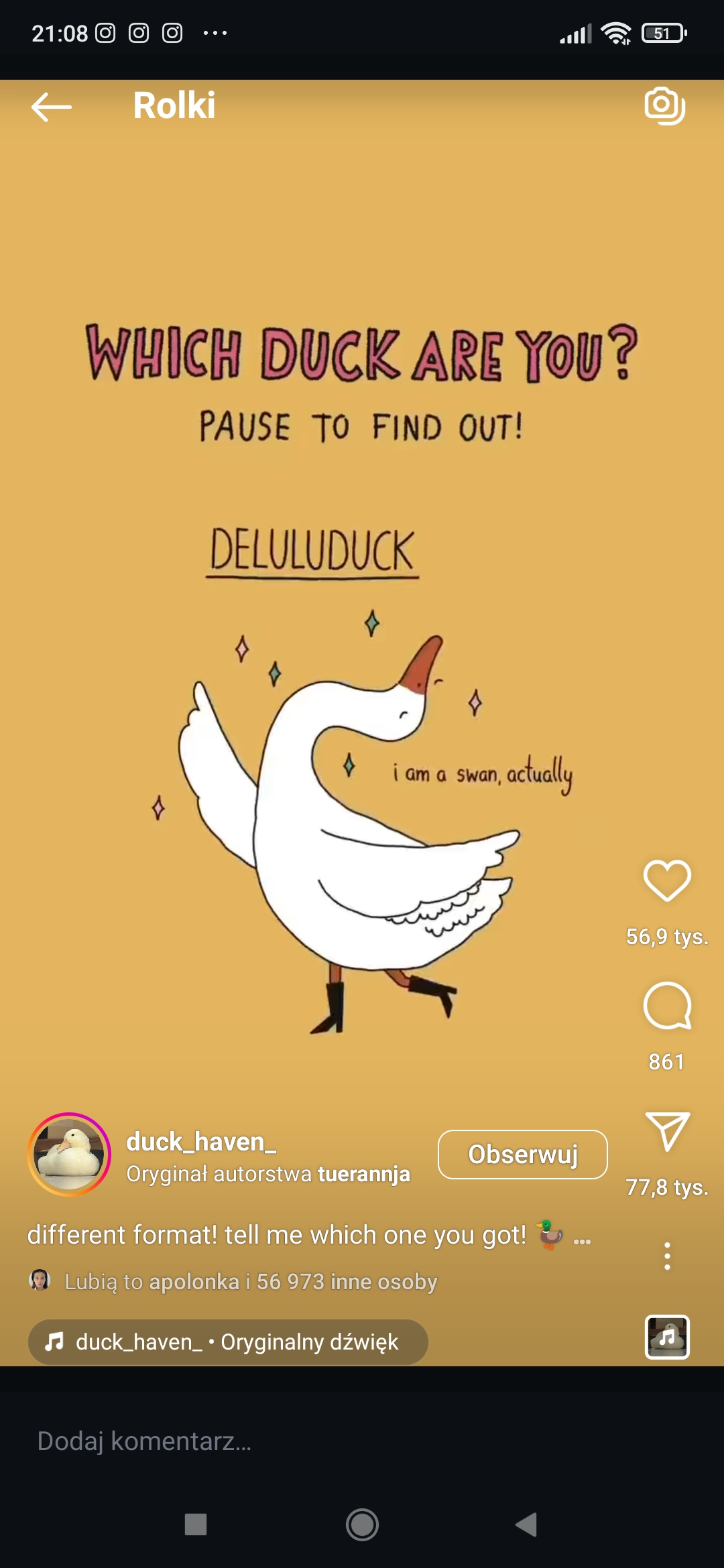Share this reel via the send icon

click(667, 1132)
